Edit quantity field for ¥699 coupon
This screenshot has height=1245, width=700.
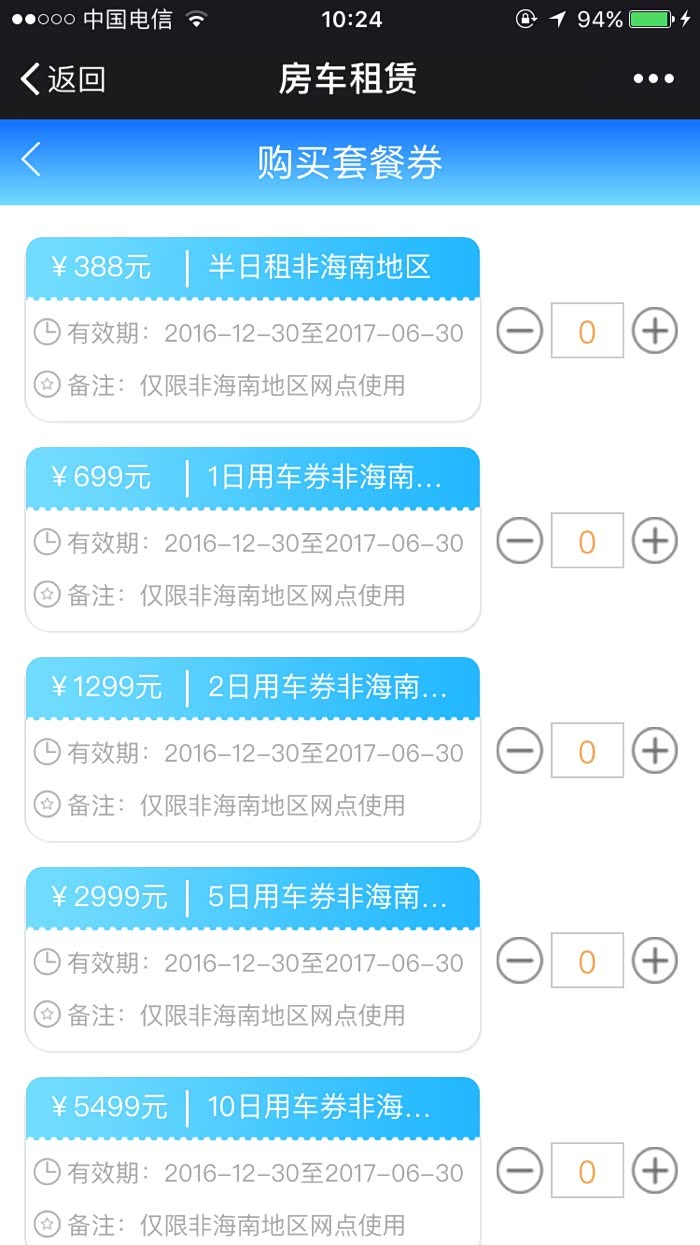[x=587, y=541]
